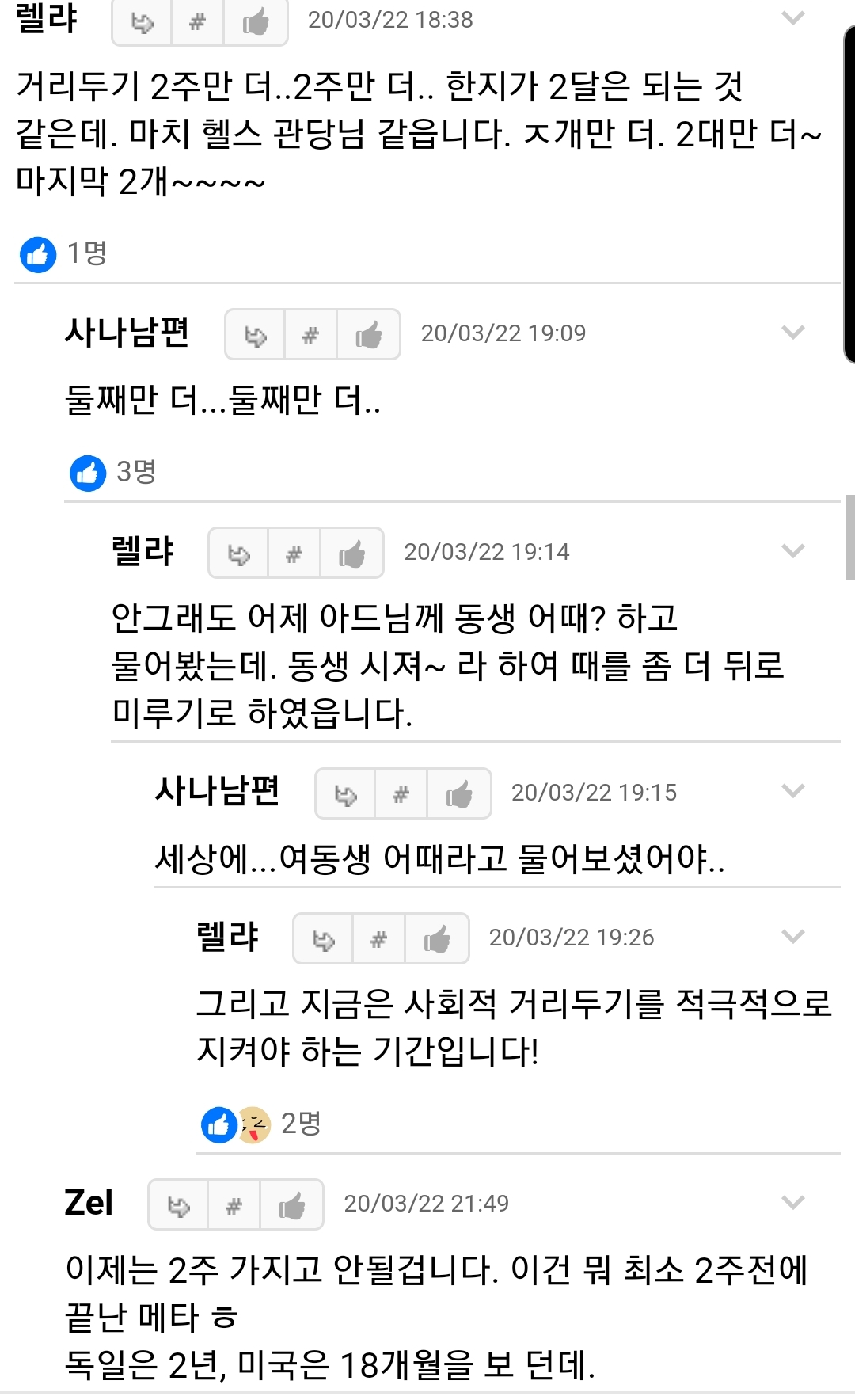Reply to 사나남편's 19:09 comment
855x1400 pixels.
coord(256,336)
